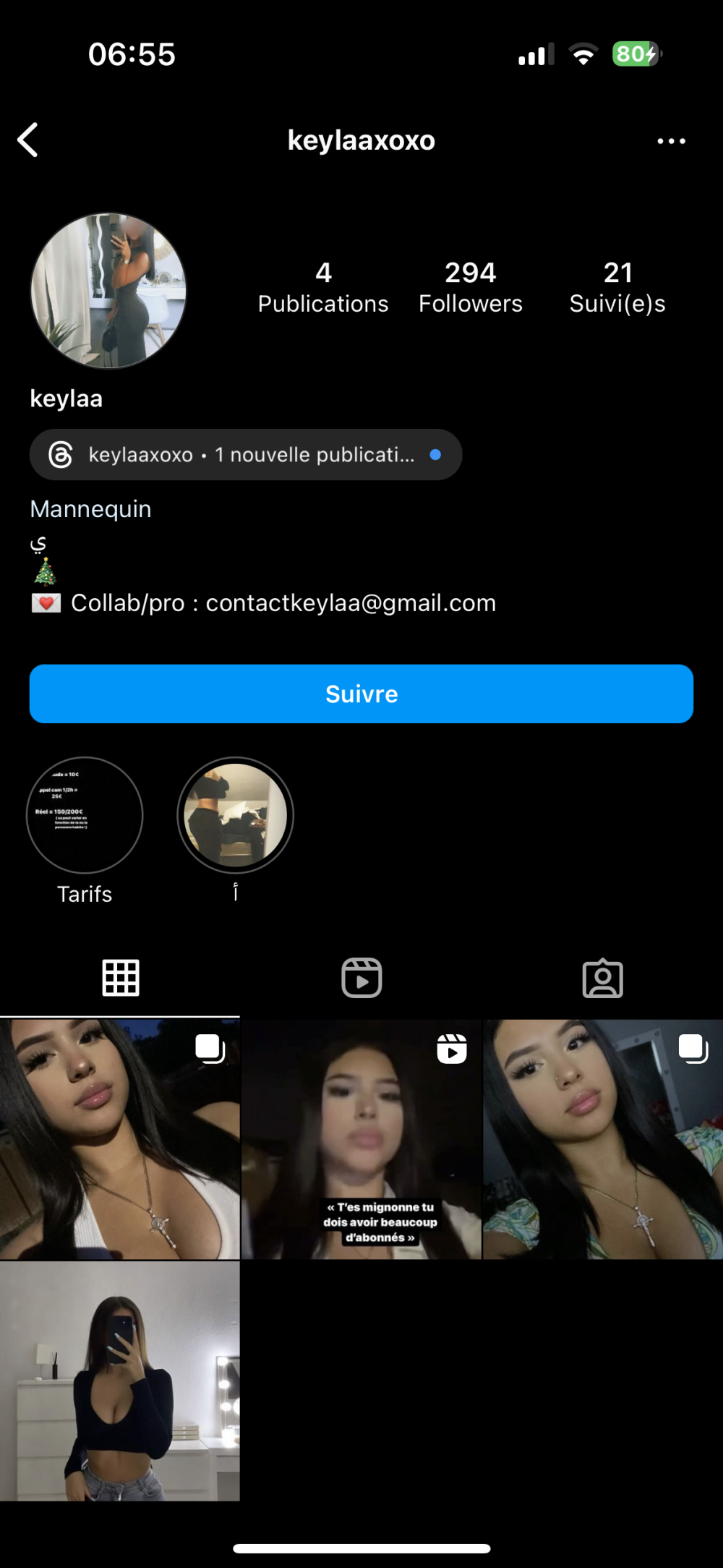The image size is (723, 1568).
Task: Open the first carousel post with the white top
Action: (119, 1139)
